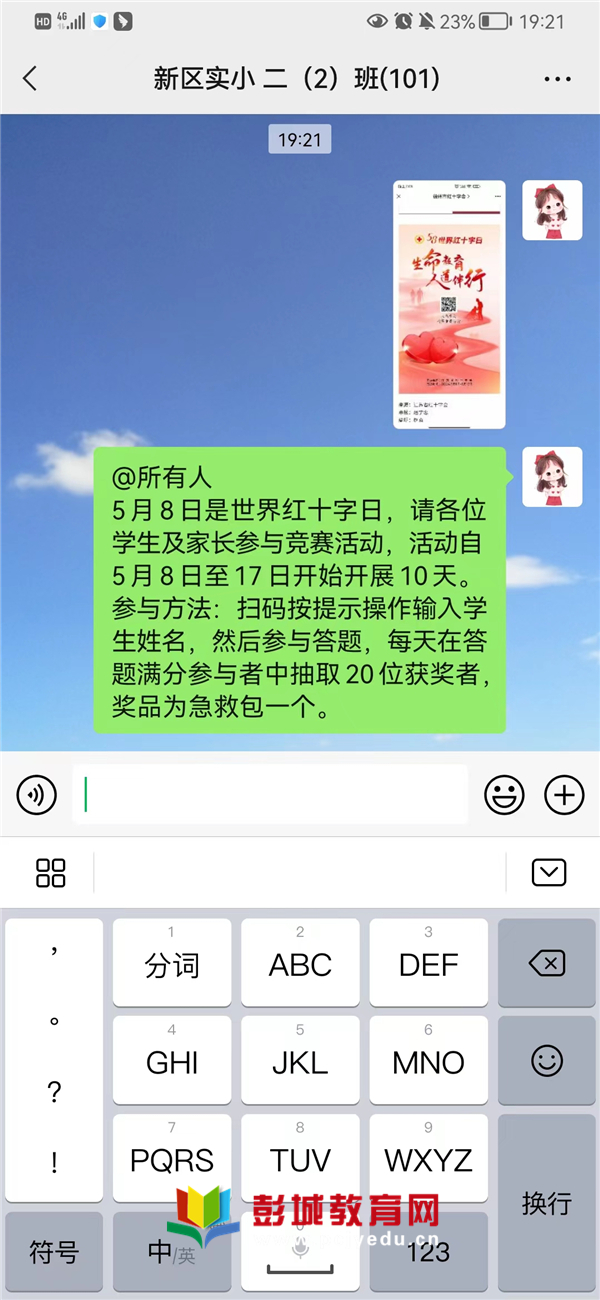600x1300 pixels.
Task: Tap the 123 numbers key
Action: pyautogui.click(x=429, y=1252)
